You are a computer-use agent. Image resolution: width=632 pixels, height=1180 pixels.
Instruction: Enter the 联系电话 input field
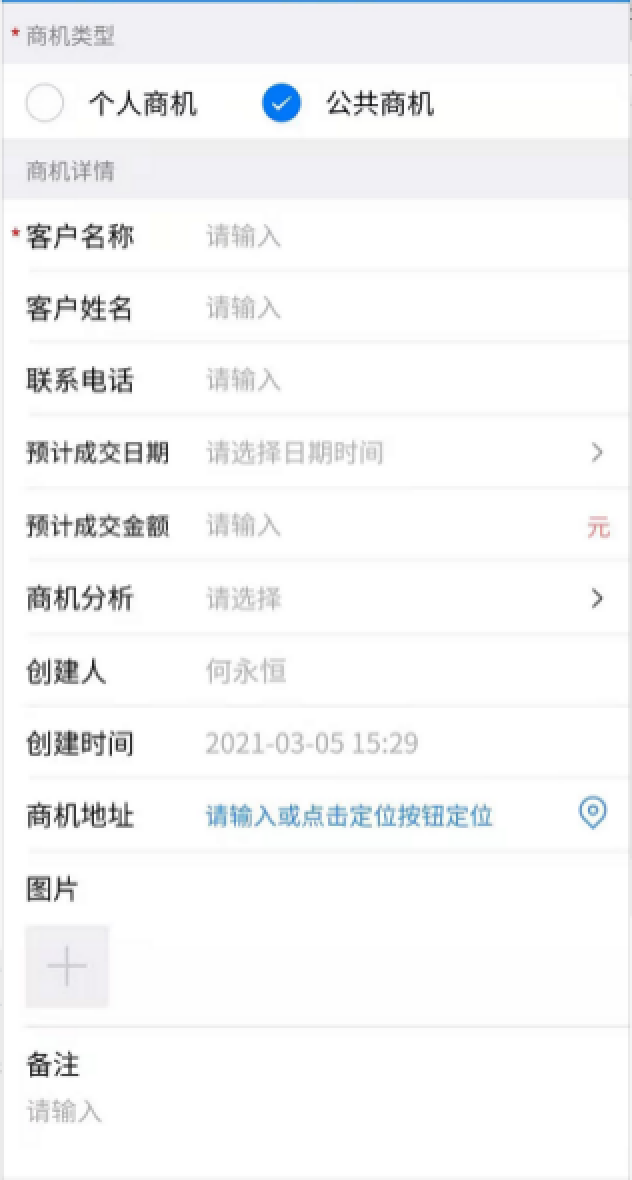[x=400, y=381]
